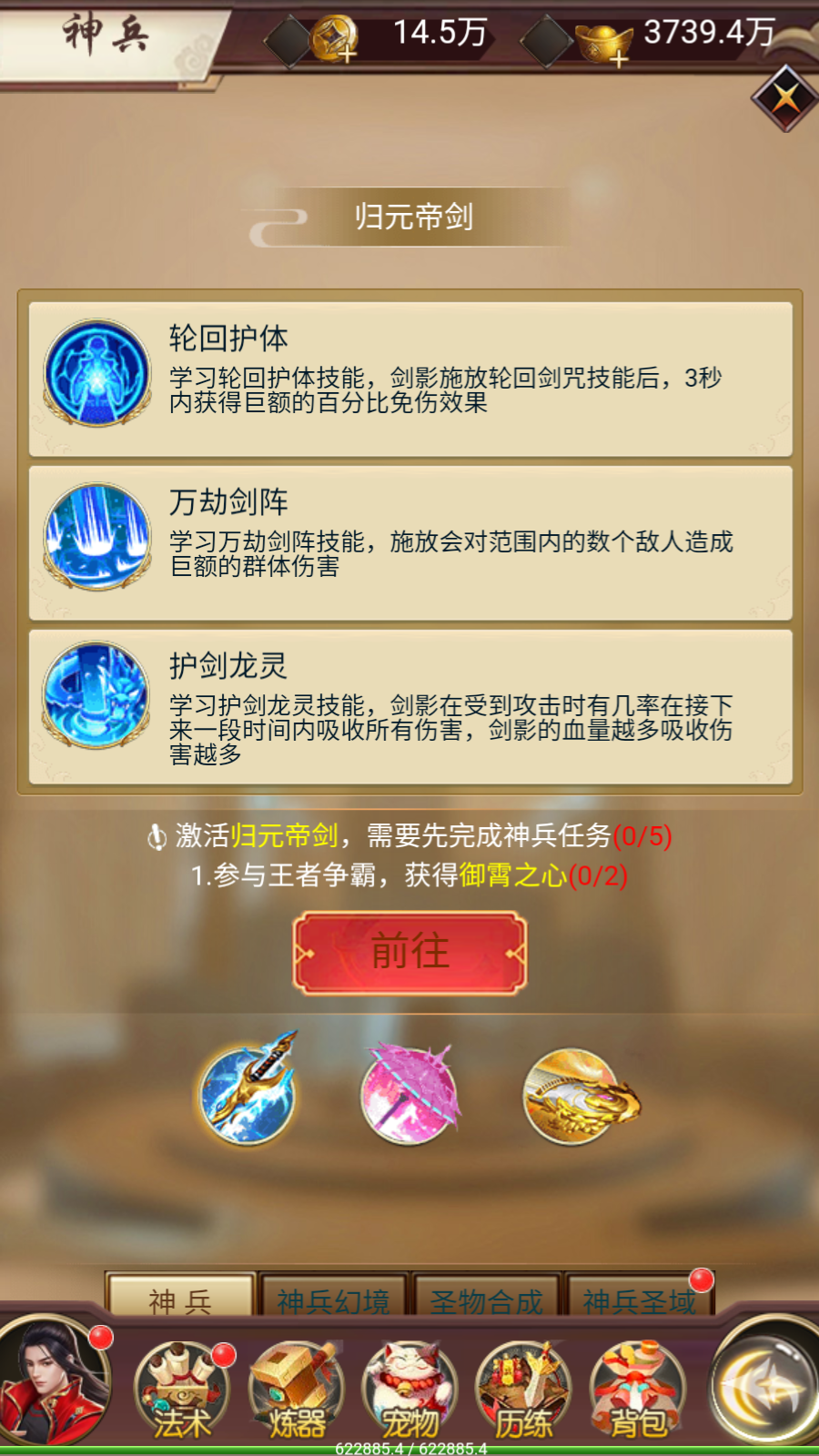
Task: Open the 护剑龙灵 skill card
Action: (x=410, y=706)
